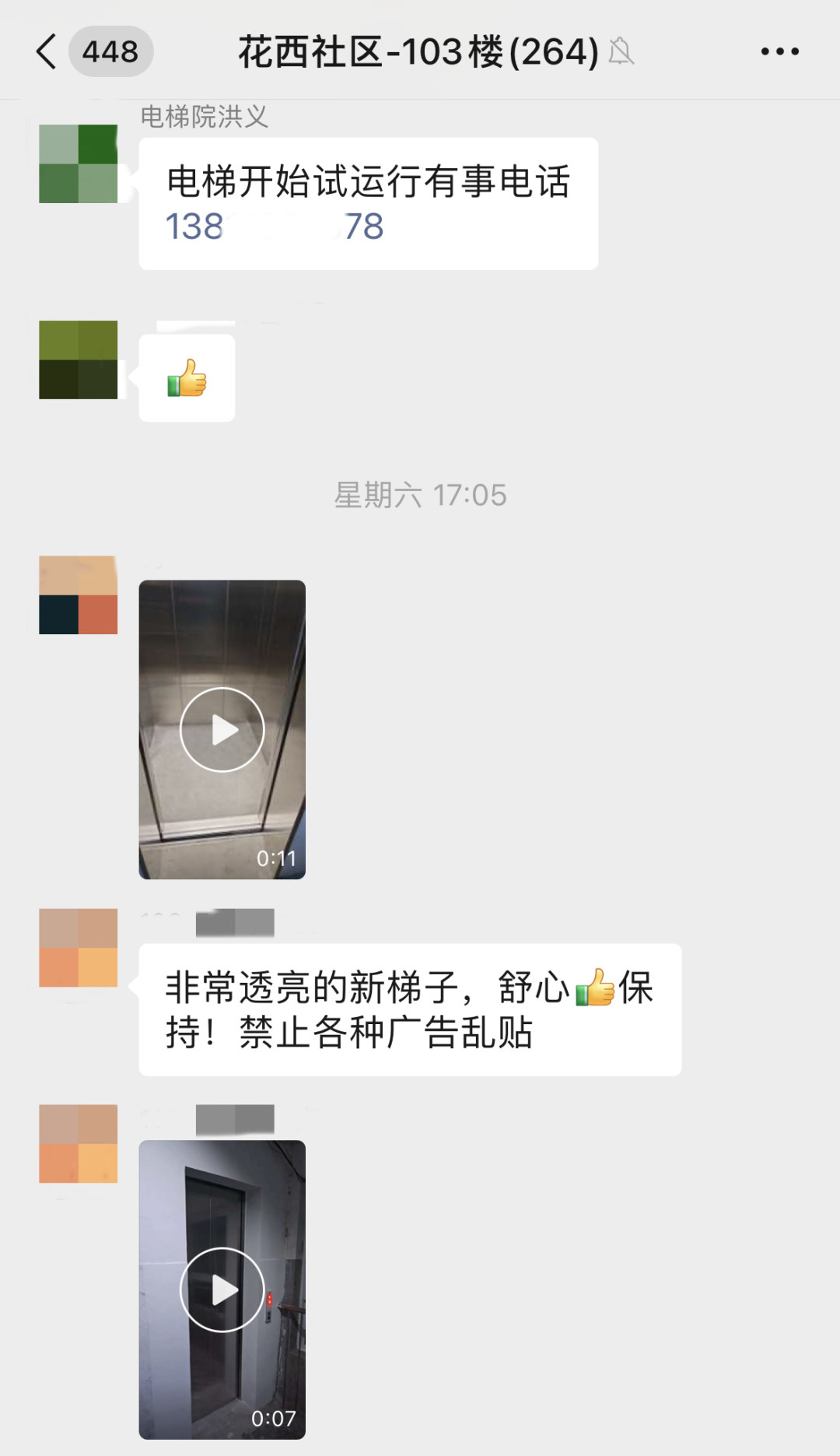Play the 0:07 elevator door video
The width and height of the screenshot is (840, 1456).
(222, 1289)
